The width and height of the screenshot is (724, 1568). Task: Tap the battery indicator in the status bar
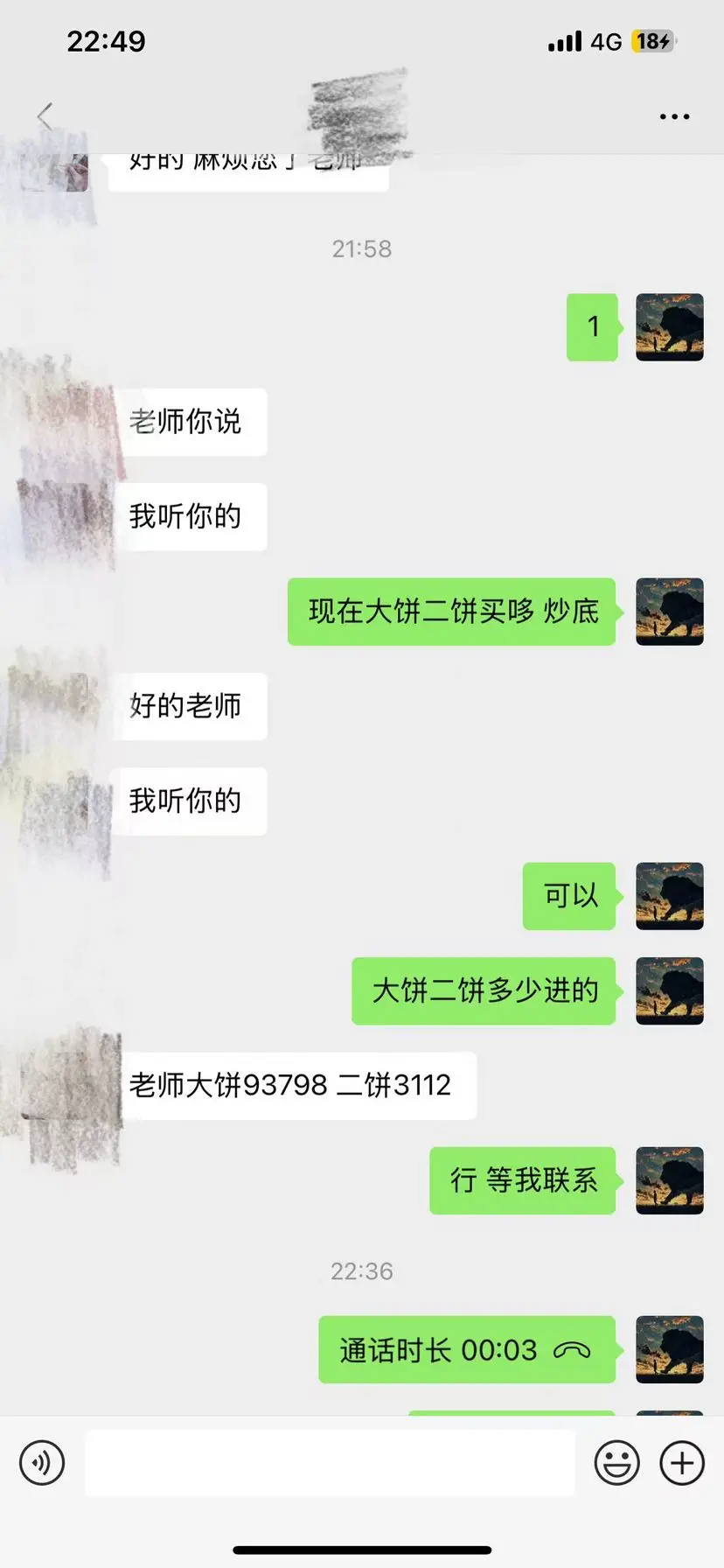pyautogui.click(x=654, y=39)
